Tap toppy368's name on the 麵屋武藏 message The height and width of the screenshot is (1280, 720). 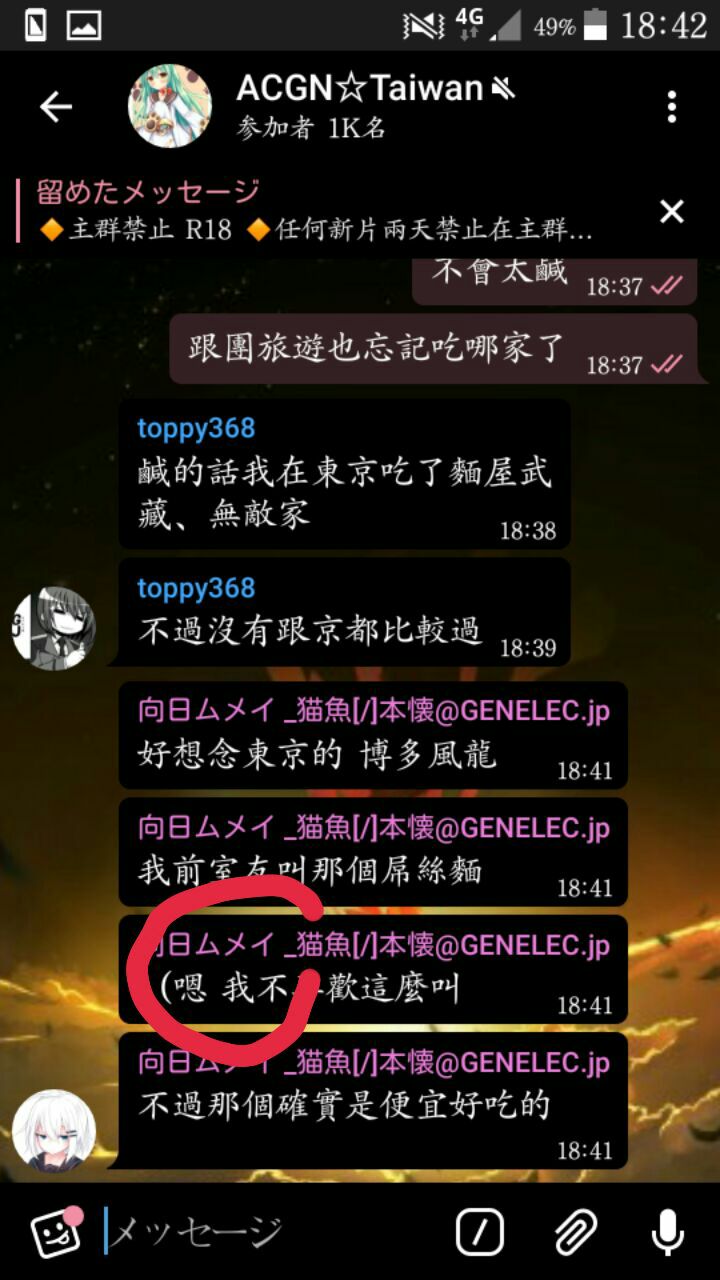(196, 429)
